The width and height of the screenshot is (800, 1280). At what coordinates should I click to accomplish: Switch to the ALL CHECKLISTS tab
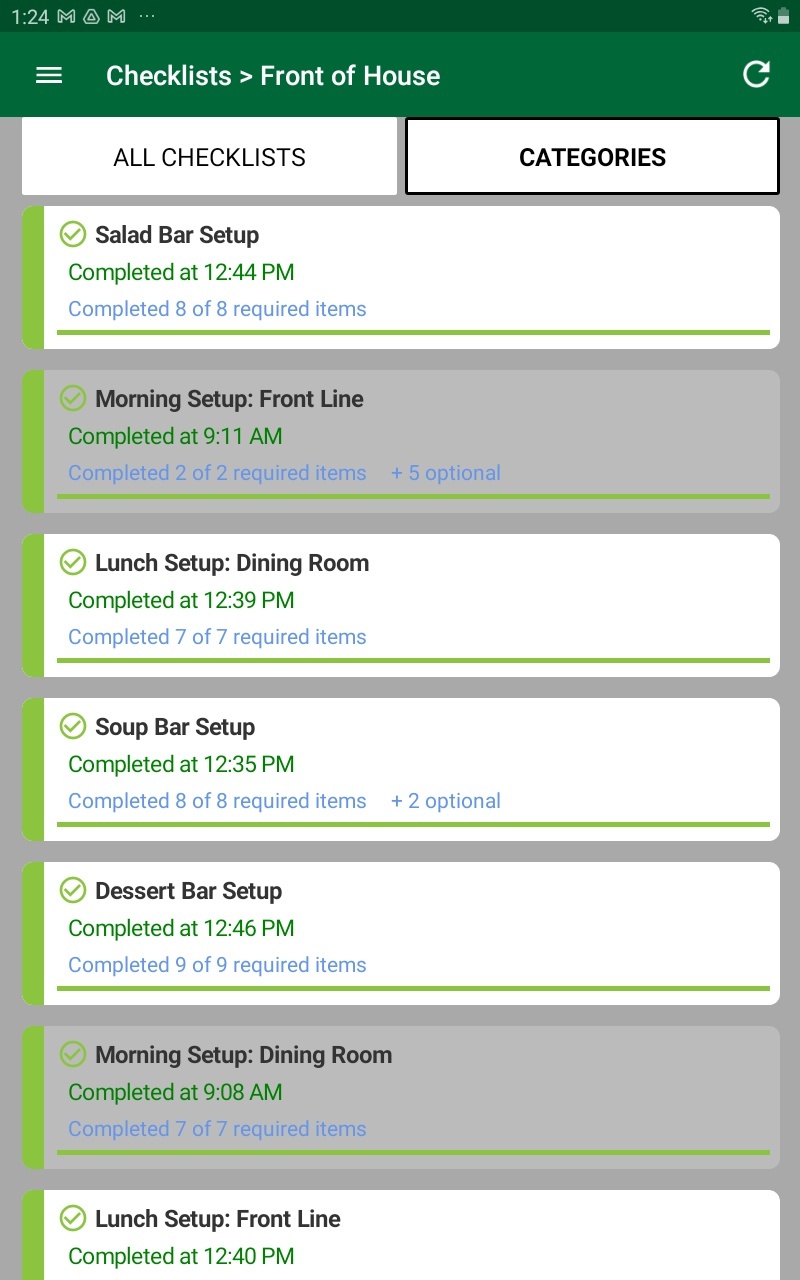pos(208,156)
